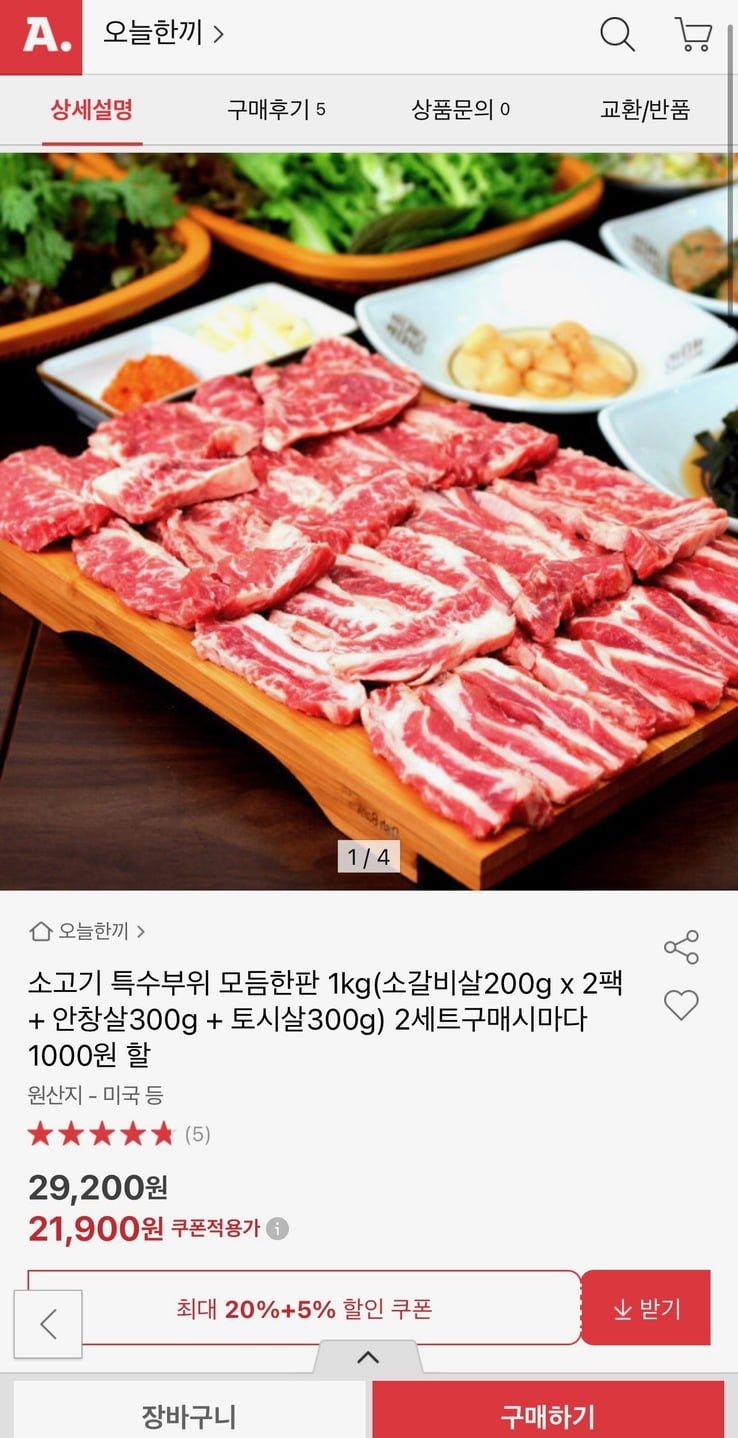Tap the 받기 coupon download button
Screen dimensions: 738x1438
click(646, 1308)
